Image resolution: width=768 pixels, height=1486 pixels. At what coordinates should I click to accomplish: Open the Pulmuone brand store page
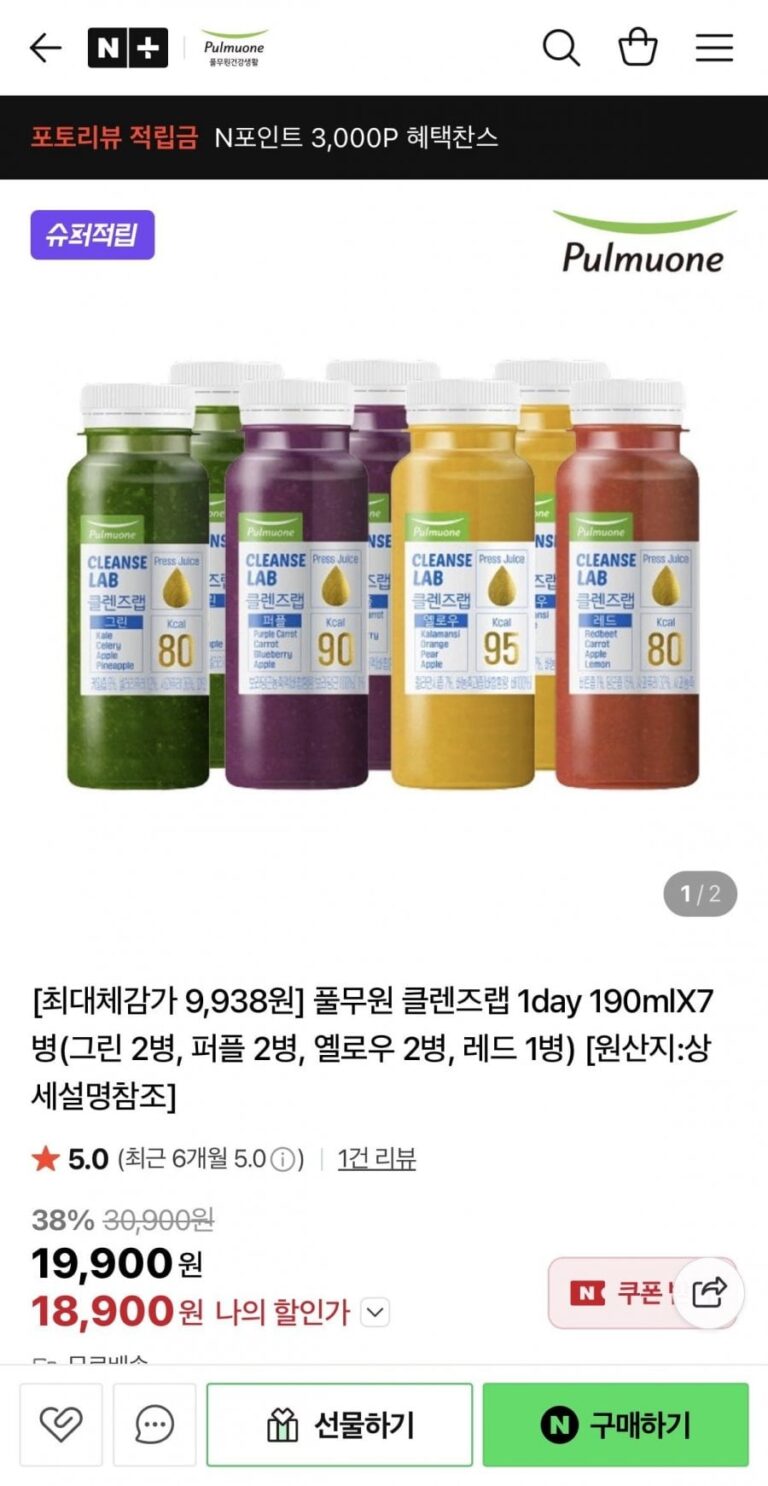234,48
